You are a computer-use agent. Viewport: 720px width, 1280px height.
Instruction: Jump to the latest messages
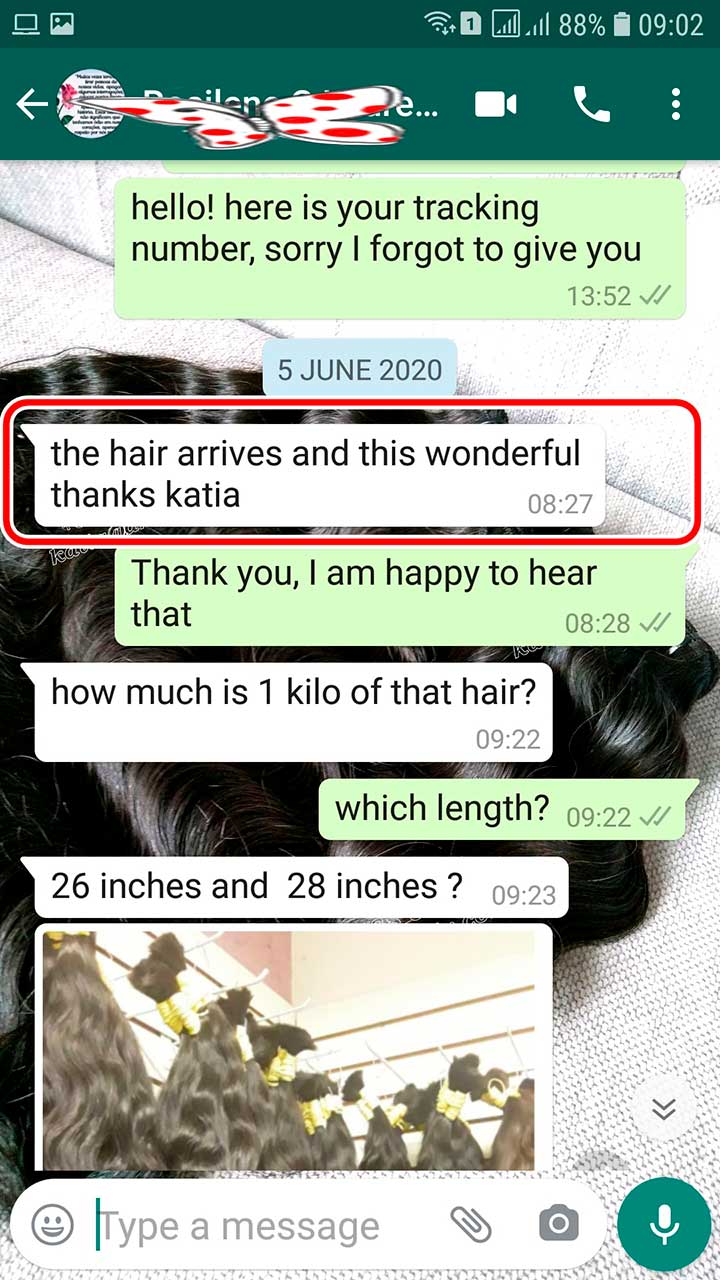(x=664, y=1108)
